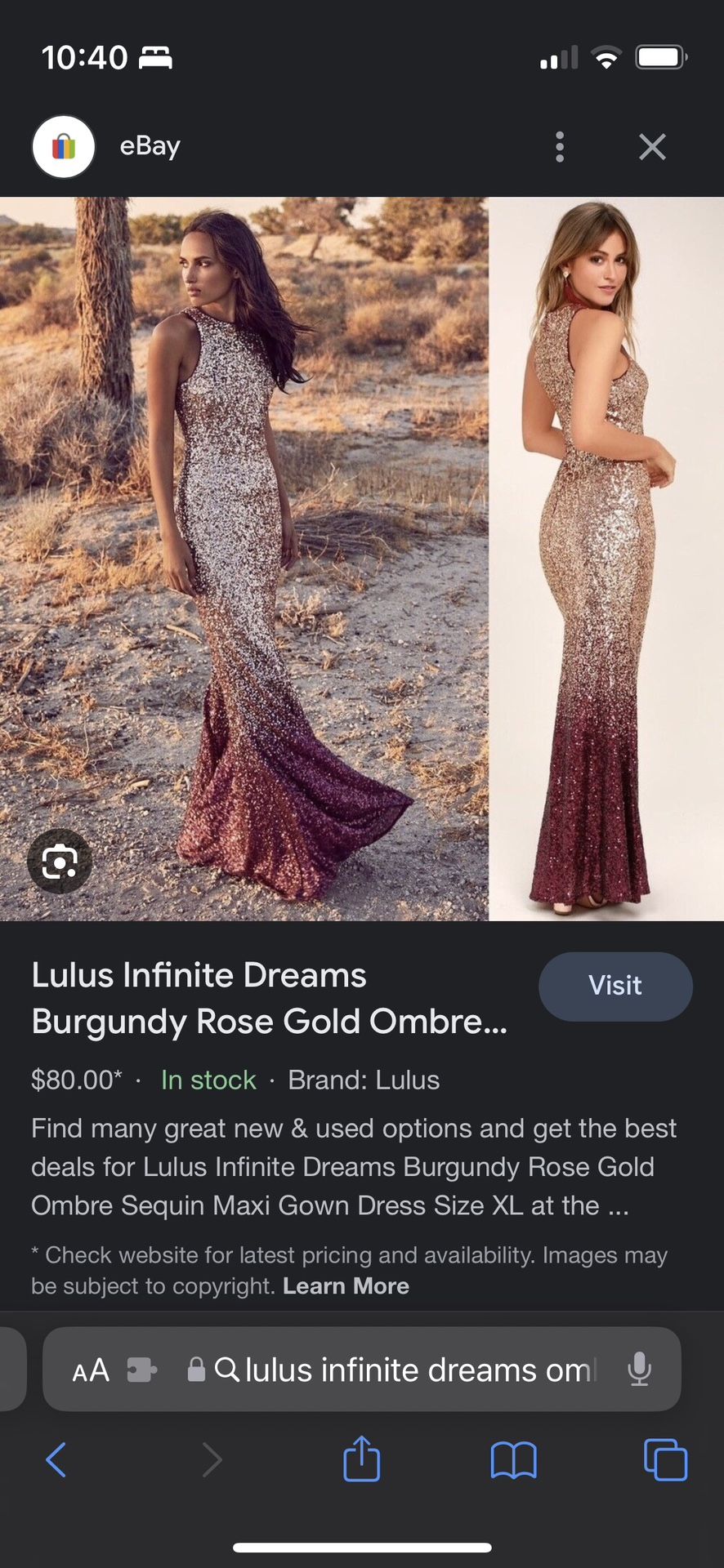Tap the Visit button
The image size is (724, 1568).
point(615,986)
